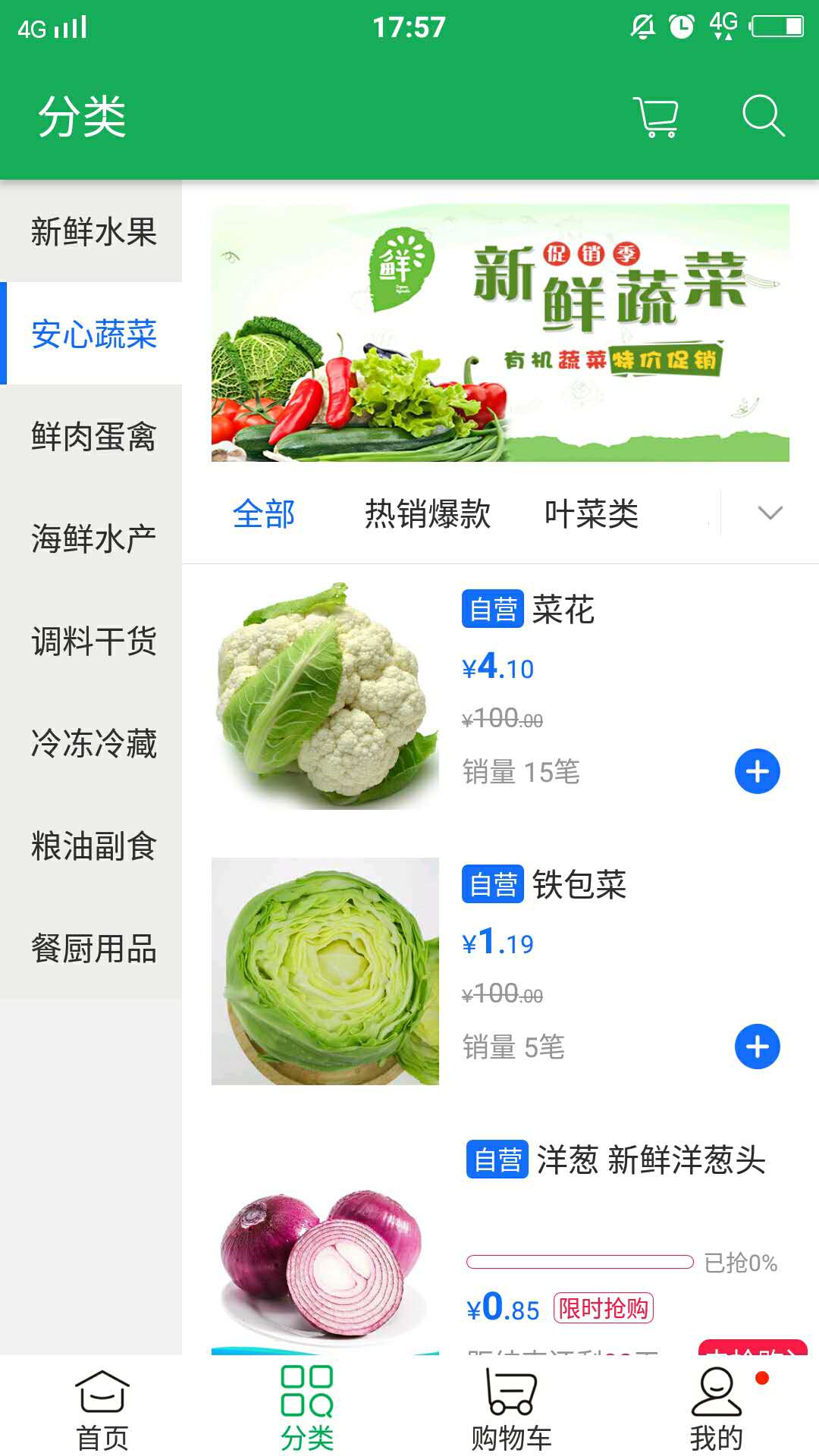
Task: Select the 粮油副食 category
Action: click(93, 846)
